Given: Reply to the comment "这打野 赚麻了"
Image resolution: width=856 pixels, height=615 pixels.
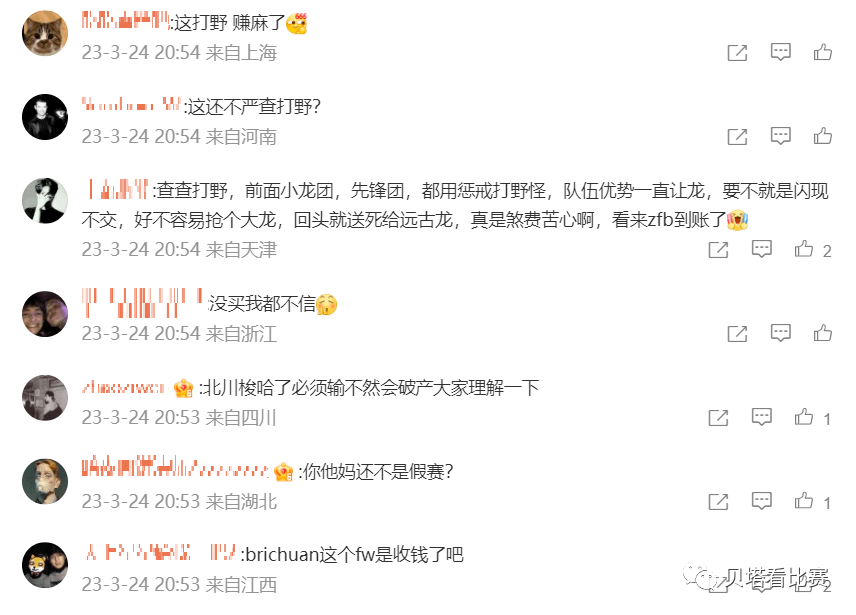Looking at the screenshot, I should click(x=780, y=52).
